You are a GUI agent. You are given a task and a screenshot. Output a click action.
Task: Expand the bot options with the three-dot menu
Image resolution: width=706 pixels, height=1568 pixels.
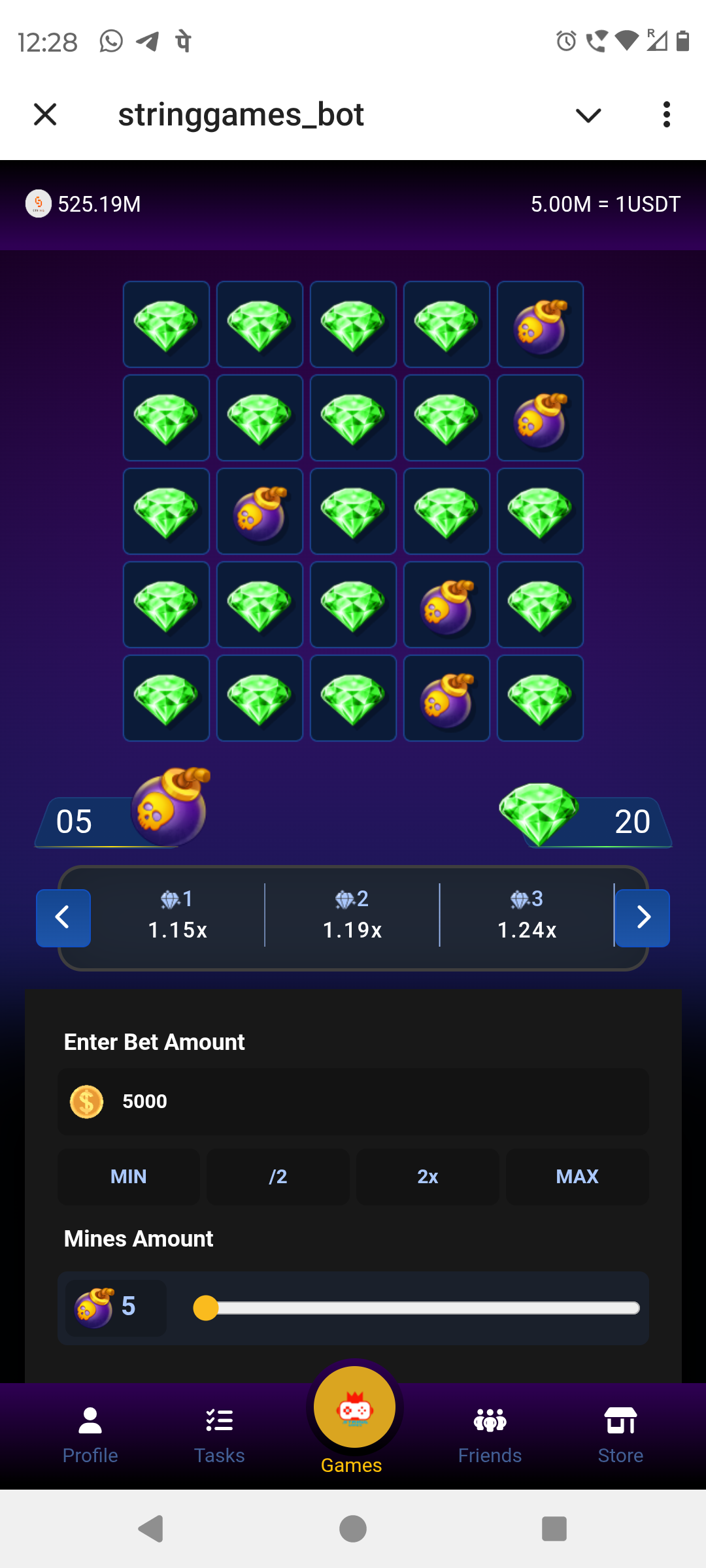pyautogui.click(x=666, y=114)
